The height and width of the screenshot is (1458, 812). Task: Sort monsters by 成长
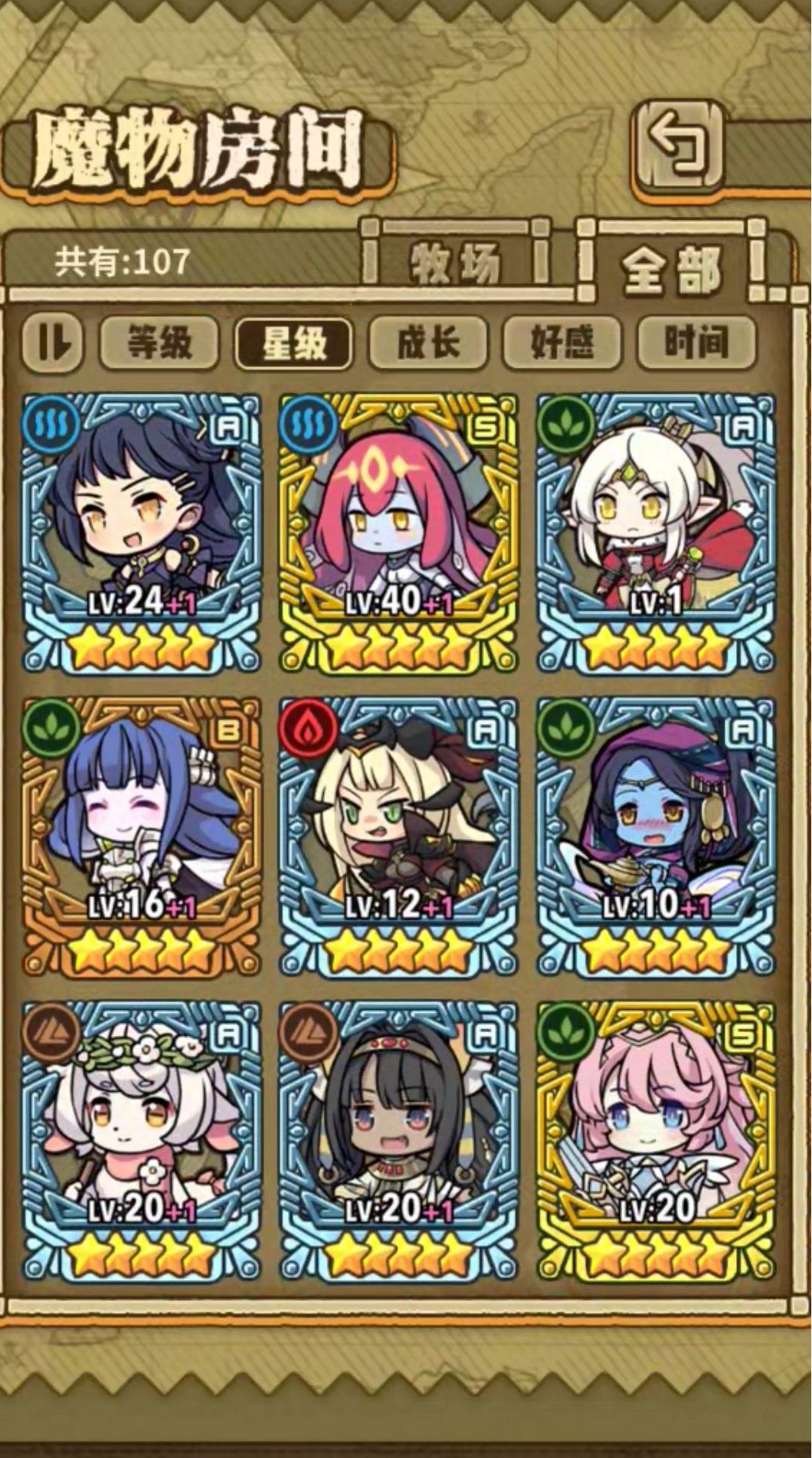(428, 342)
